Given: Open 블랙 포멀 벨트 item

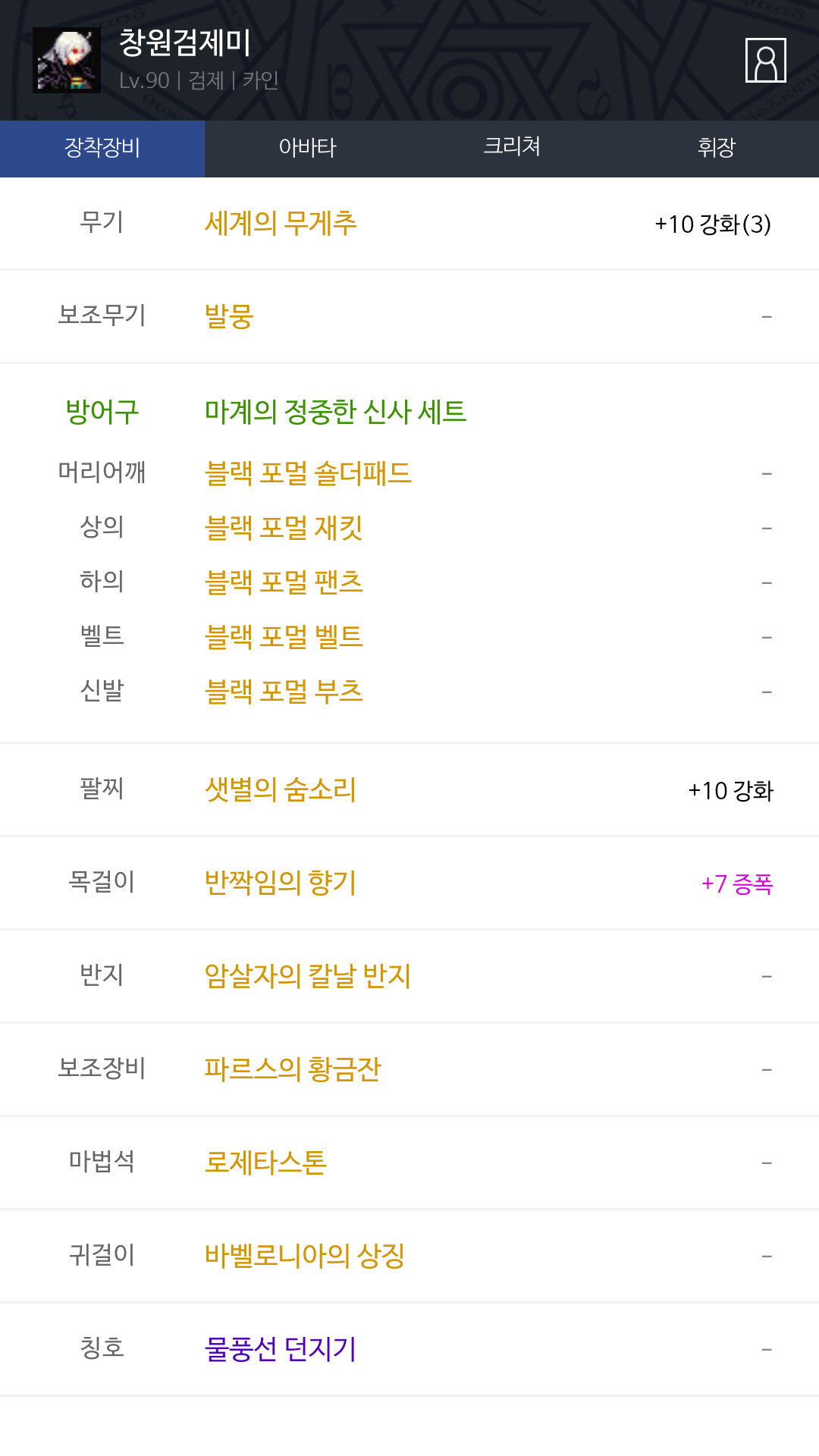Looking at the screenshot, I should pyautogui.click(x=284, y=637).
